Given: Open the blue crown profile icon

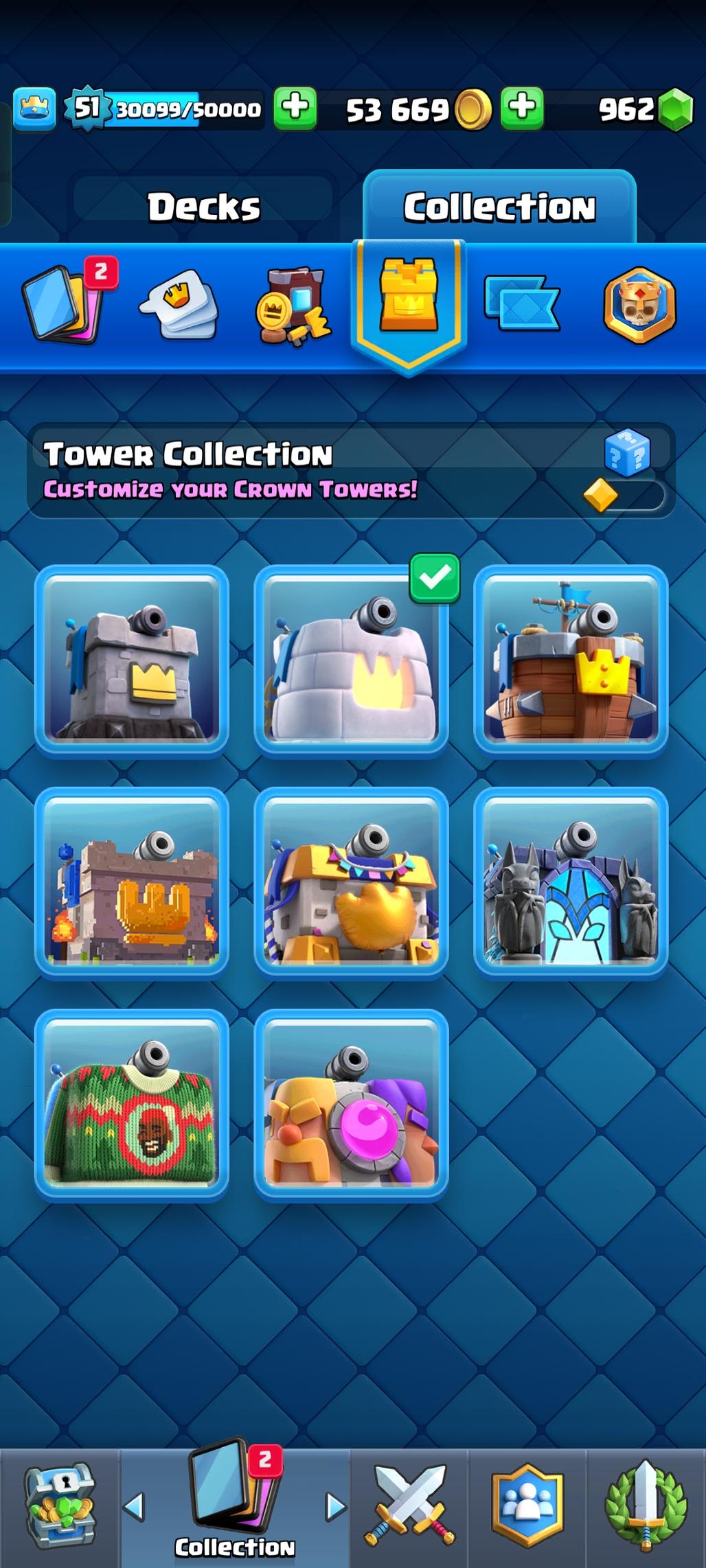Looking at the screenshot, I should pos(34,108).
